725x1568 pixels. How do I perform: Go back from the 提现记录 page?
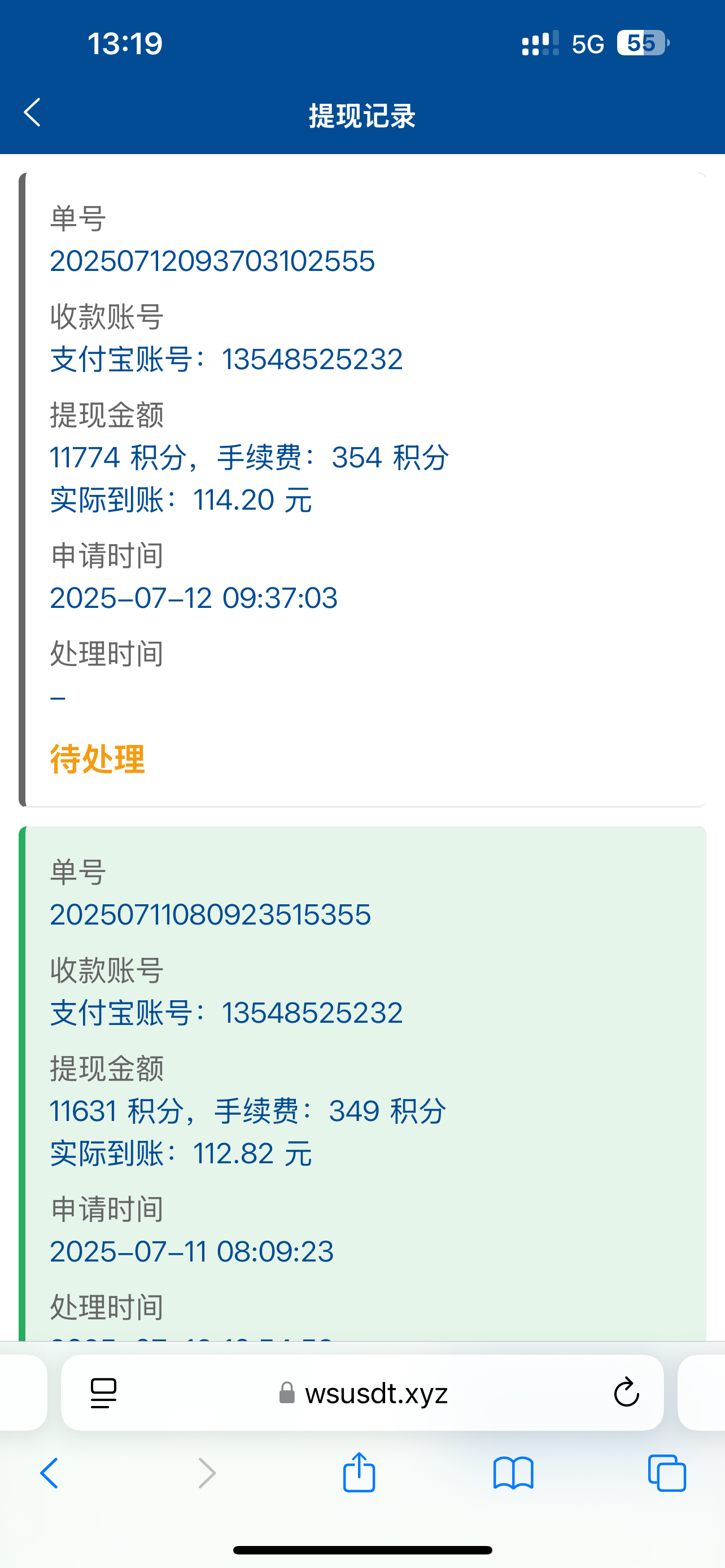click(x=32, y=113)
